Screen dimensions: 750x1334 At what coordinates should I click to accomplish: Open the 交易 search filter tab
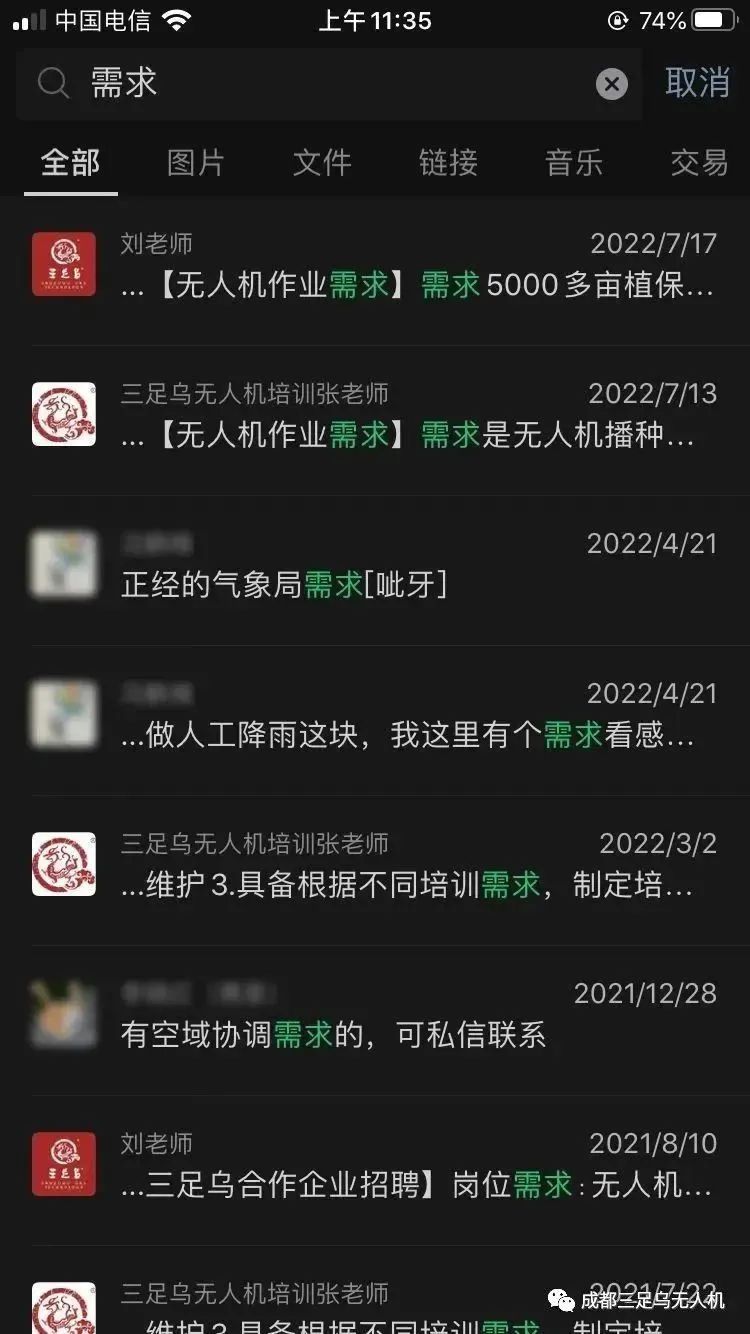tap(697, 163)
